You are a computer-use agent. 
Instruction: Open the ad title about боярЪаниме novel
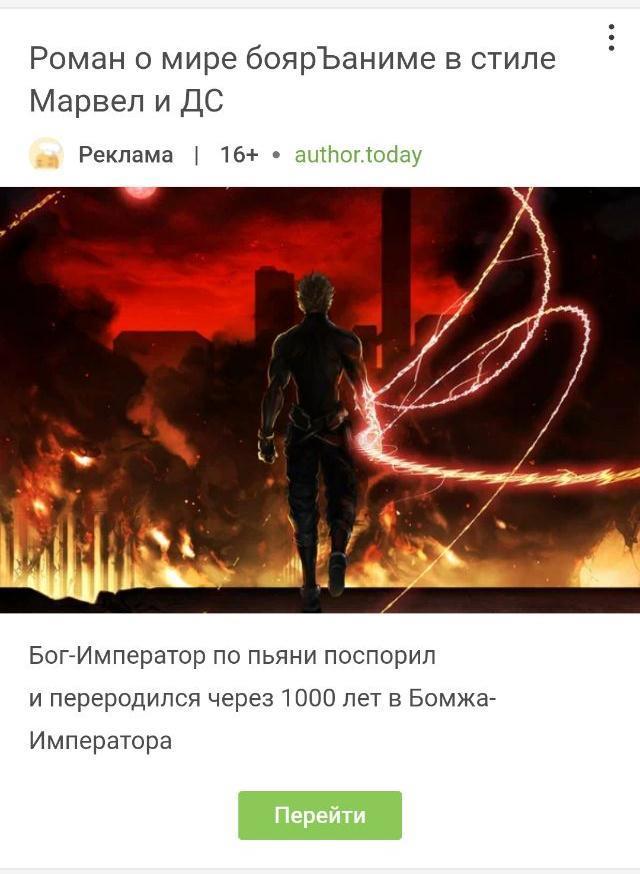tap(290, 78)
